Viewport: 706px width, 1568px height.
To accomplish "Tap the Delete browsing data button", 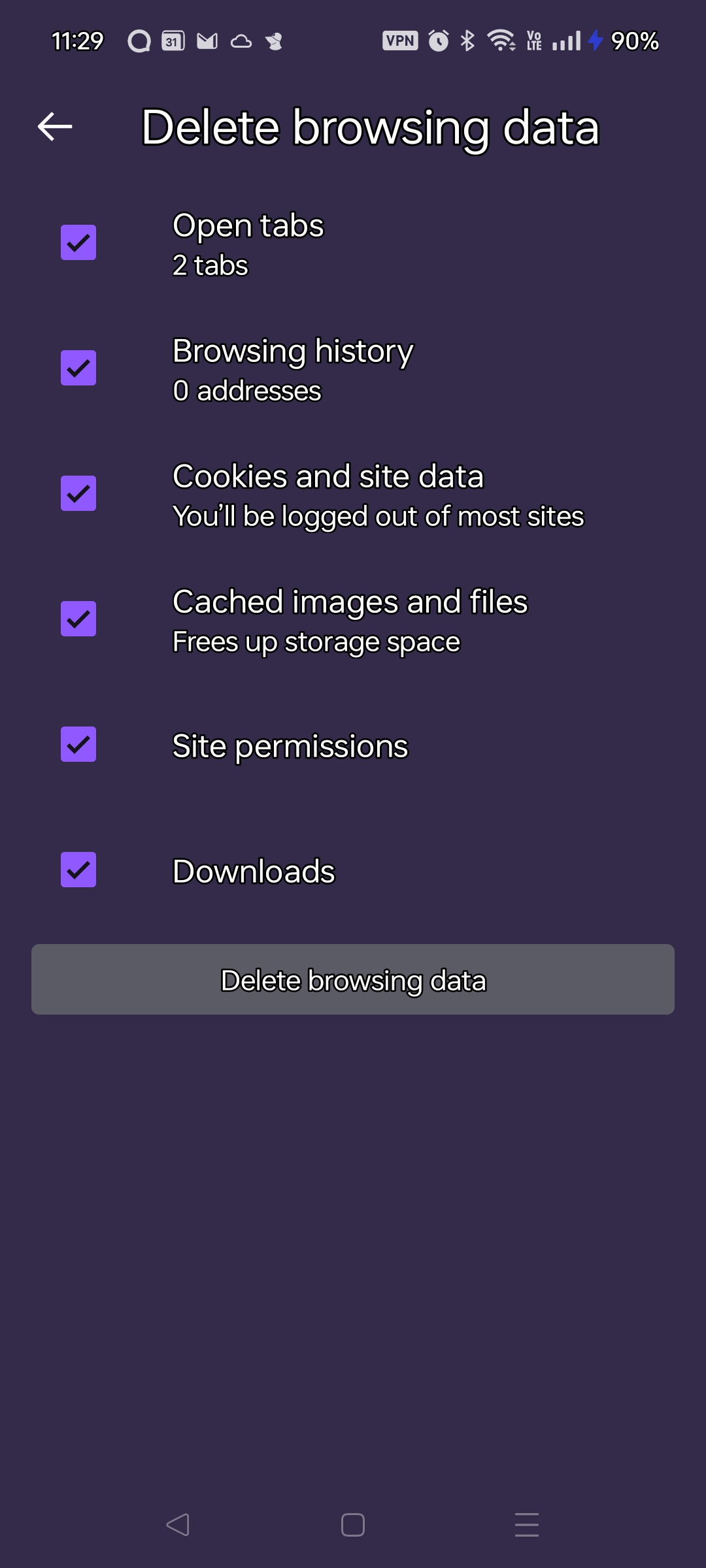I will tap(353, 979).
